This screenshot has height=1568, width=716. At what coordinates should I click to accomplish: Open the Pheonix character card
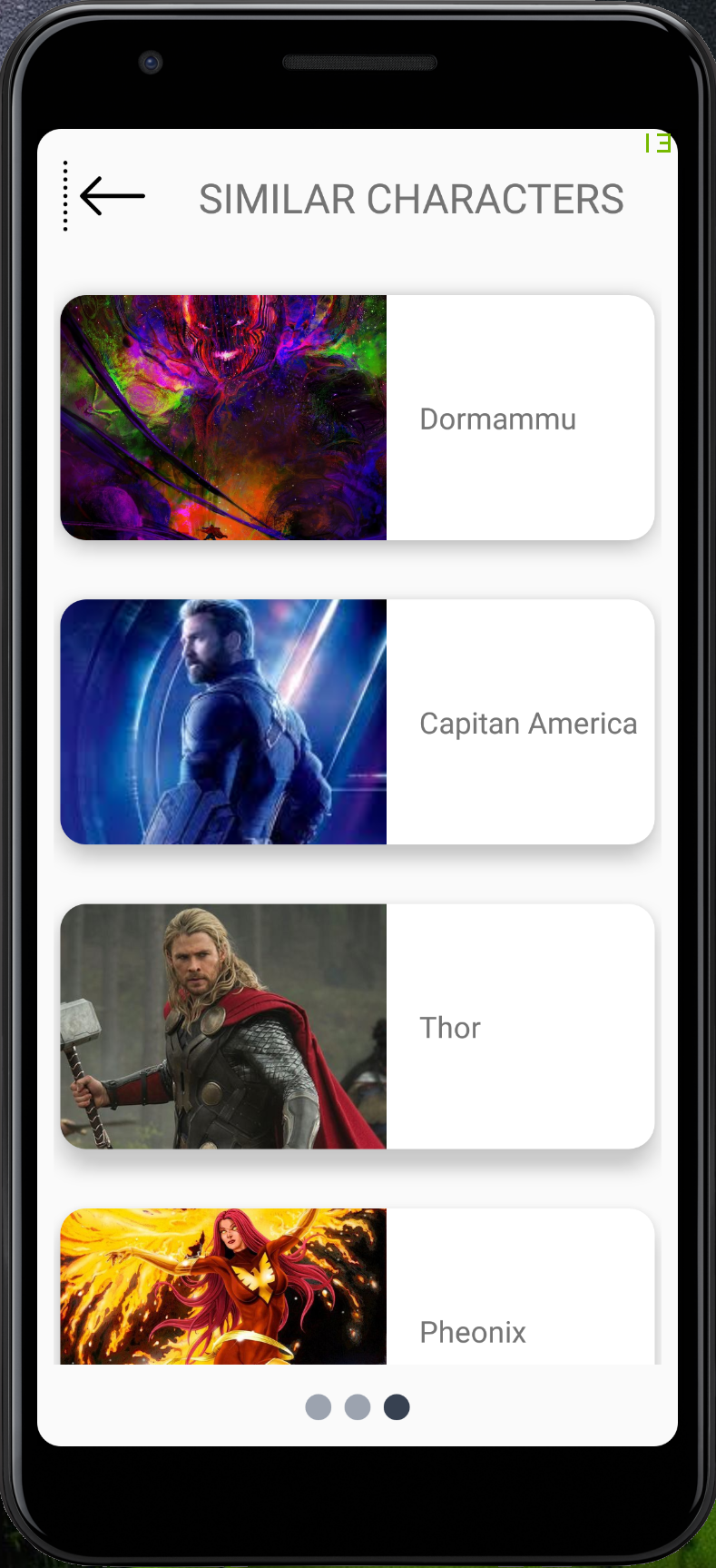358,1289
